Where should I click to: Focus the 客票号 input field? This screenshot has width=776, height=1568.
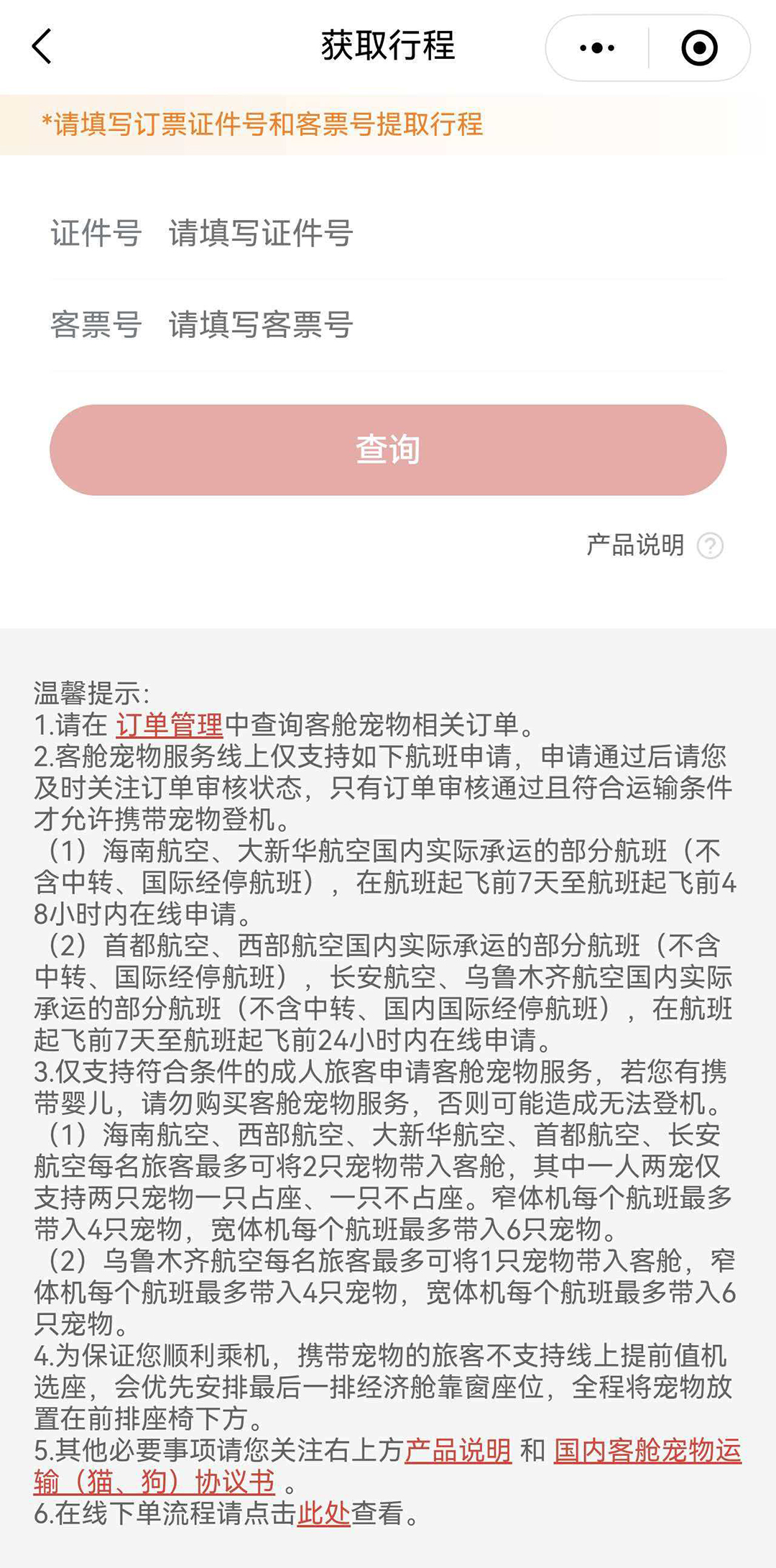tap(431, 325)
